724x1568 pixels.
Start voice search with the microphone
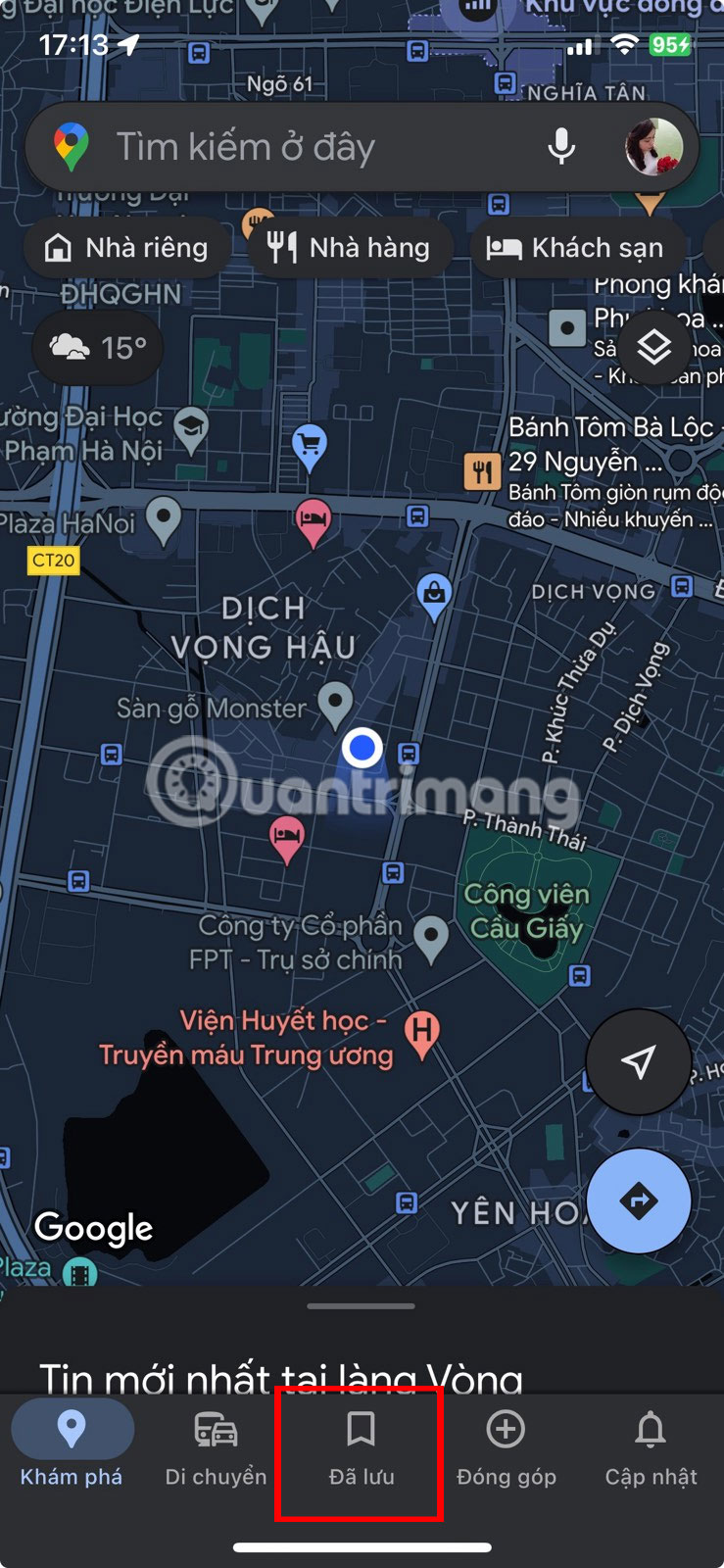tap(561, 147)
